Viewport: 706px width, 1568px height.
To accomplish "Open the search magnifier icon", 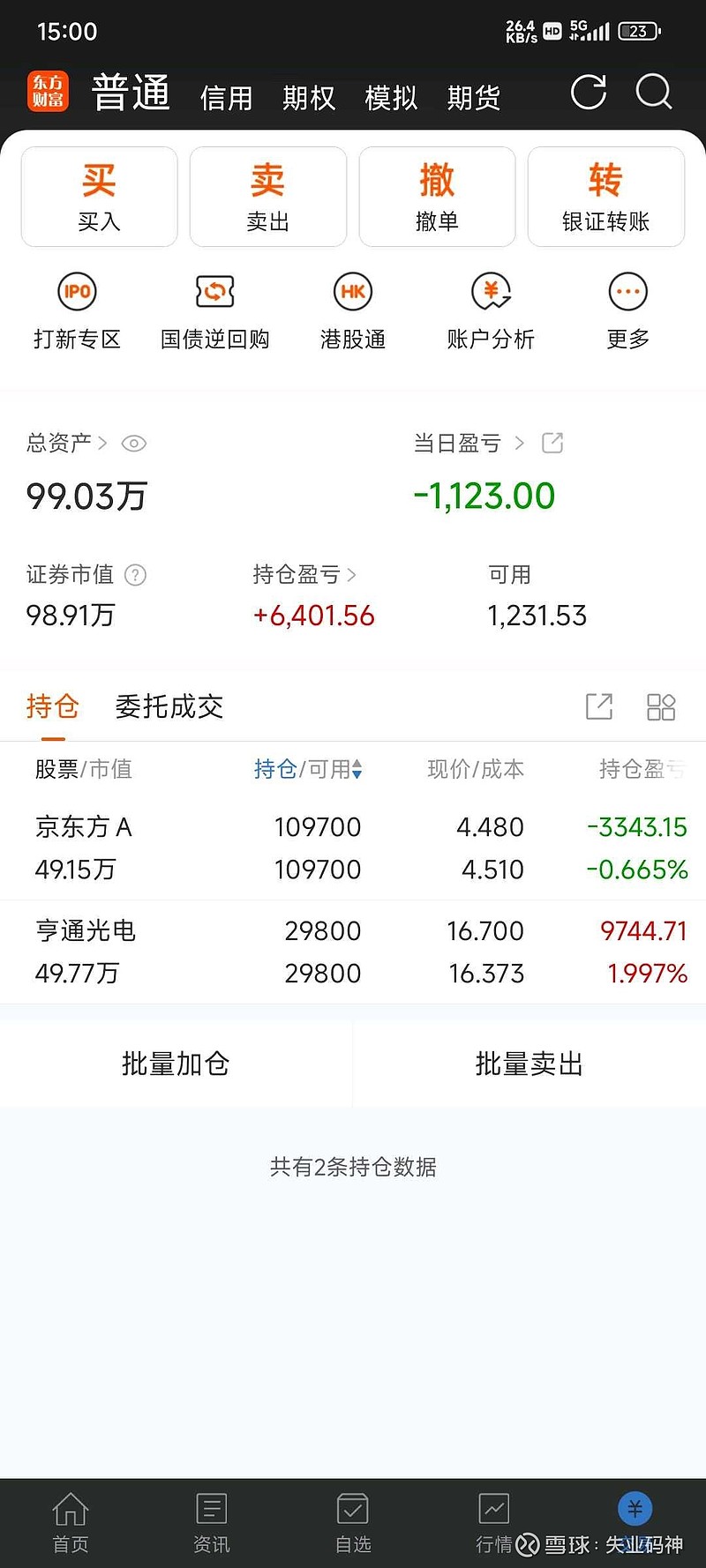I will (654, 93).
